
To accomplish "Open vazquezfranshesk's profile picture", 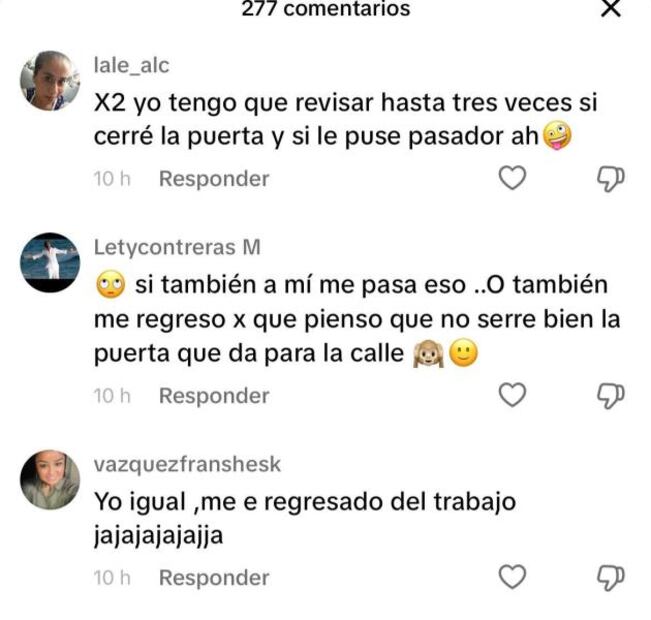I will coord(50,479).
